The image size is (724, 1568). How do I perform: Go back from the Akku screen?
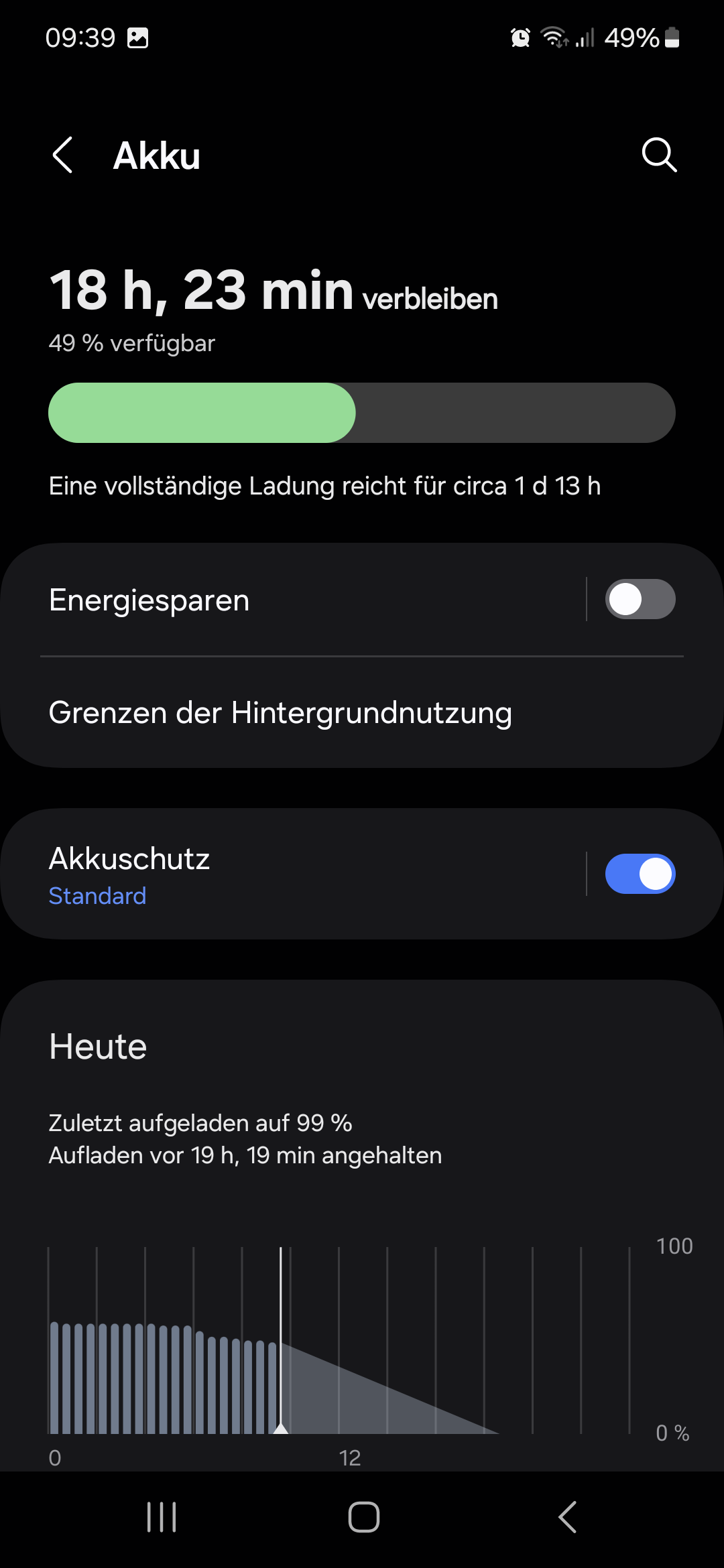click(x=62, y=155)
